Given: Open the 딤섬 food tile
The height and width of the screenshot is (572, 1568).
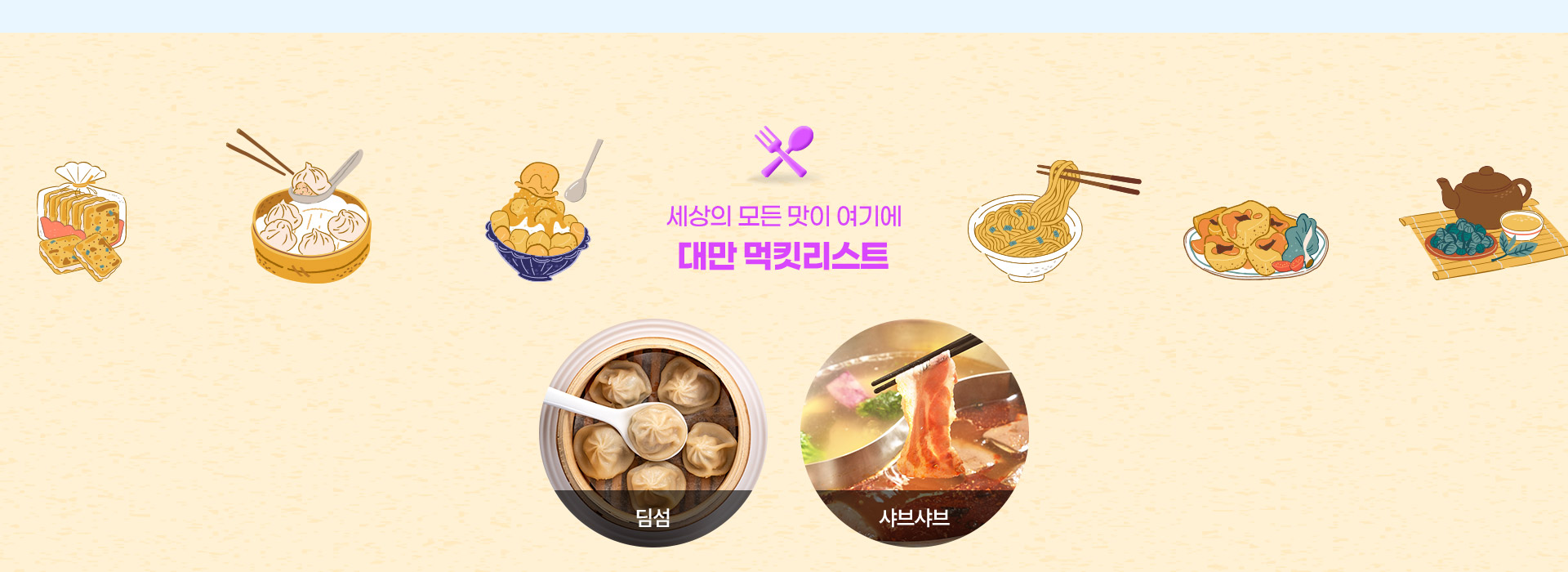Looking at the screenshot, I should [x=653, y=433].
